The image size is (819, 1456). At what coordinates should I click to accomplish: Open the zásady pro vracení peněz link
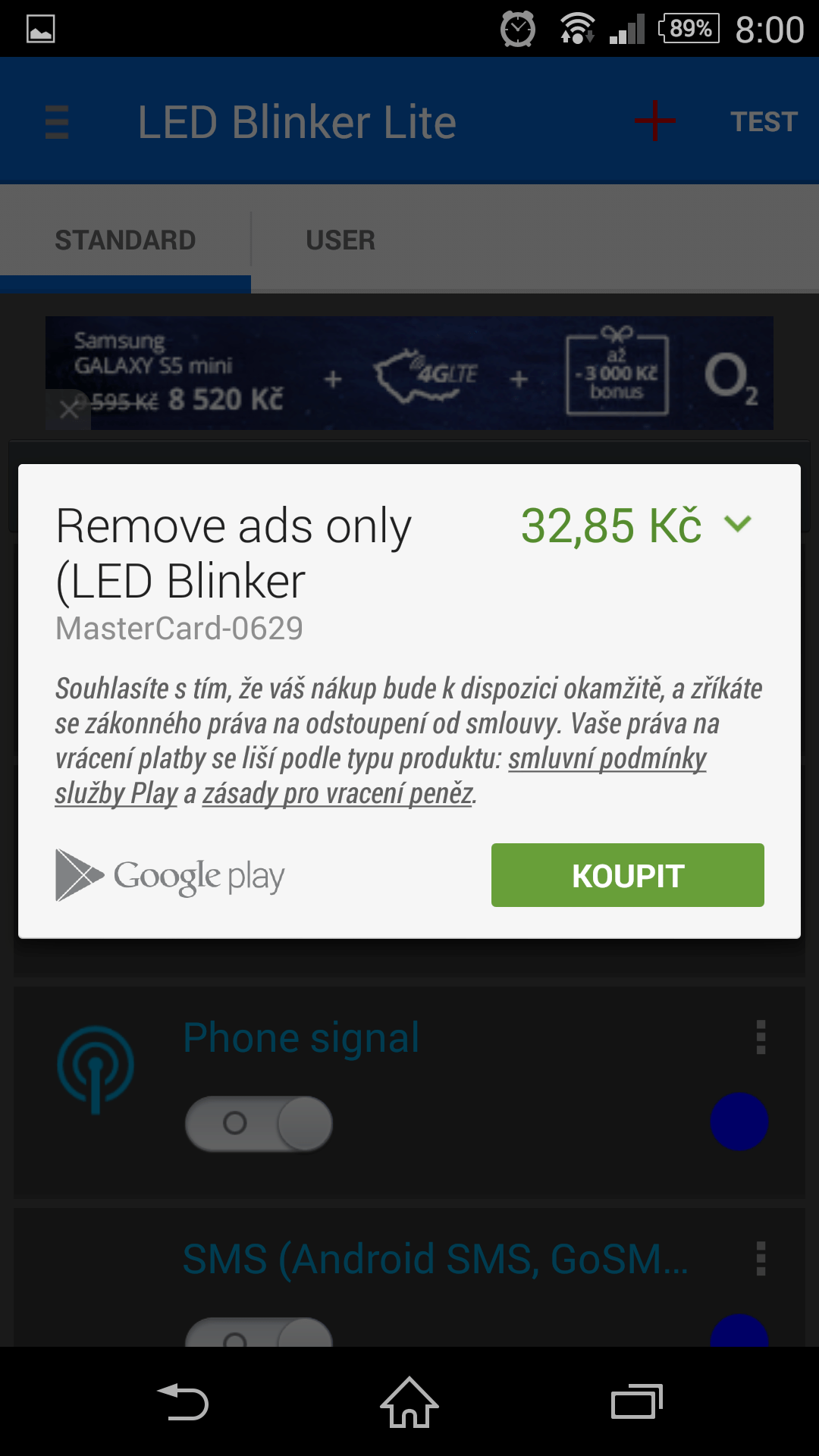pos(337,793)
